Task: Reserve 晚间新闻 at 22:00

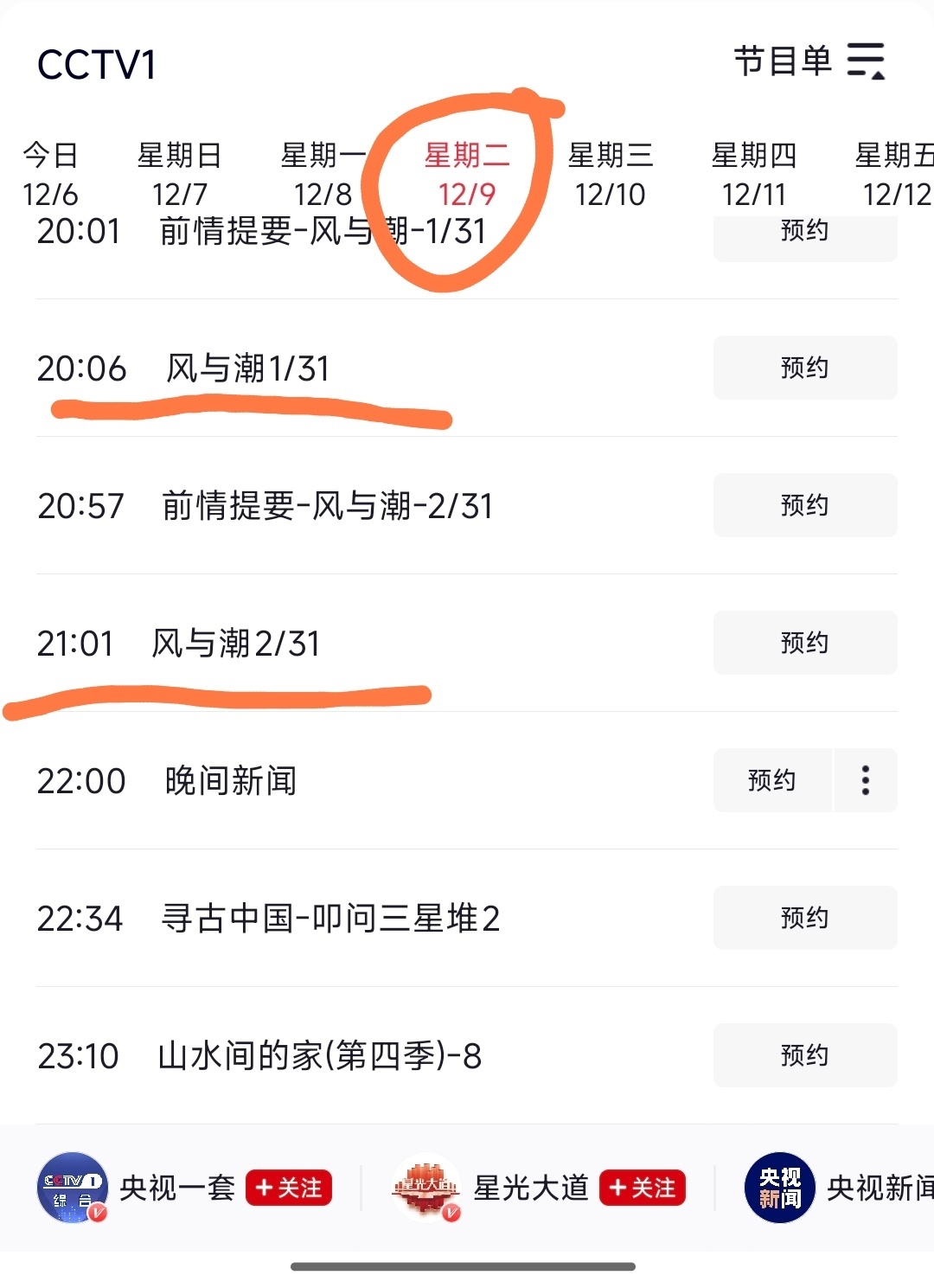Action: click(x=771, y=780)
